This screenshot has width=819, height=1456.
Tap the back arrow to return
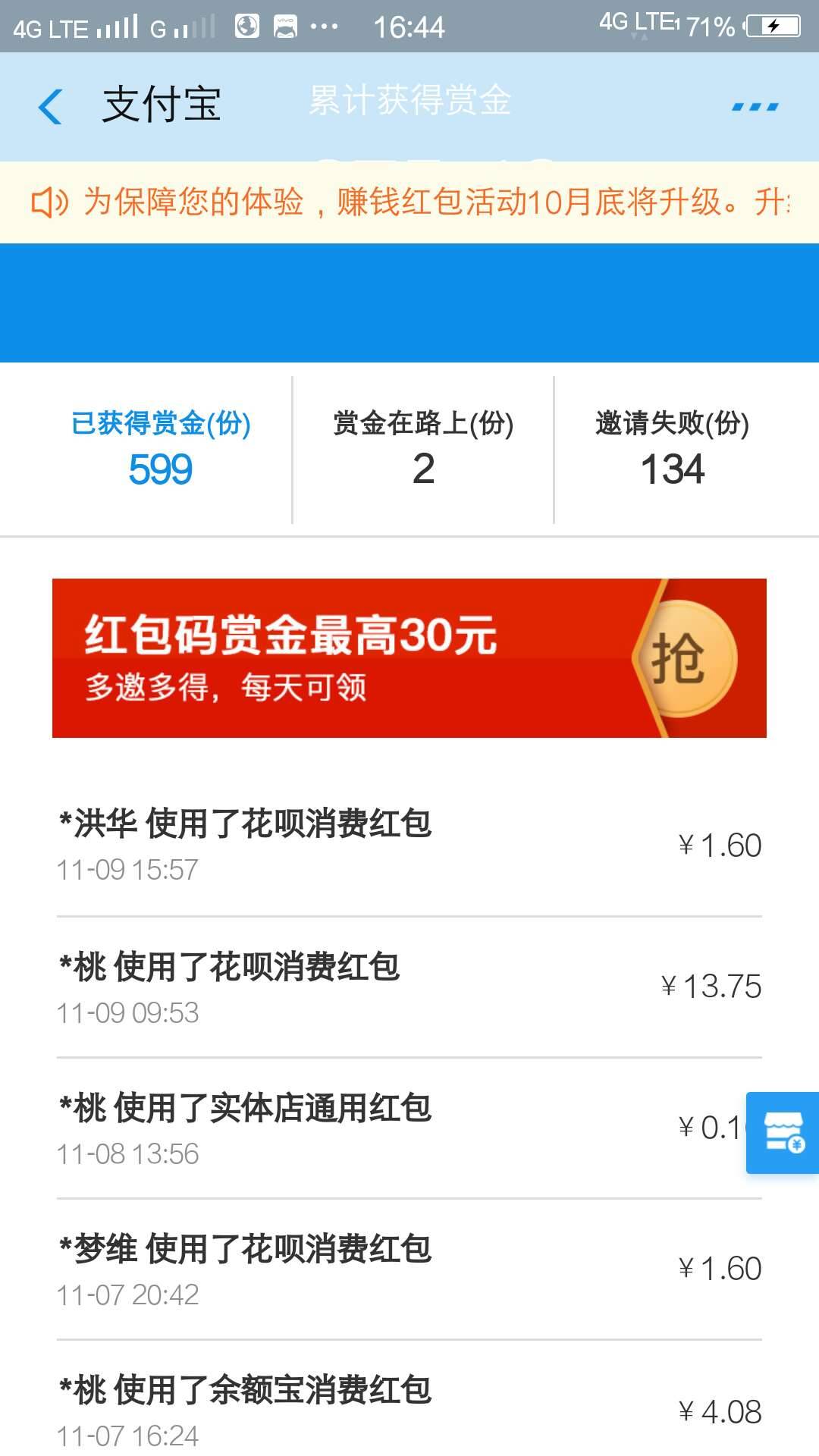point(50,106)
